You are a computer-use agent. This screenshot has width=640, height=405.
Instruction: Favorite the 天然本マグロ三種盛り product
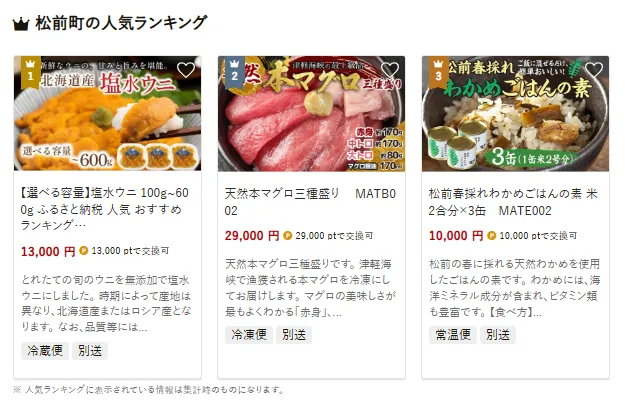[x=390, y=70]
